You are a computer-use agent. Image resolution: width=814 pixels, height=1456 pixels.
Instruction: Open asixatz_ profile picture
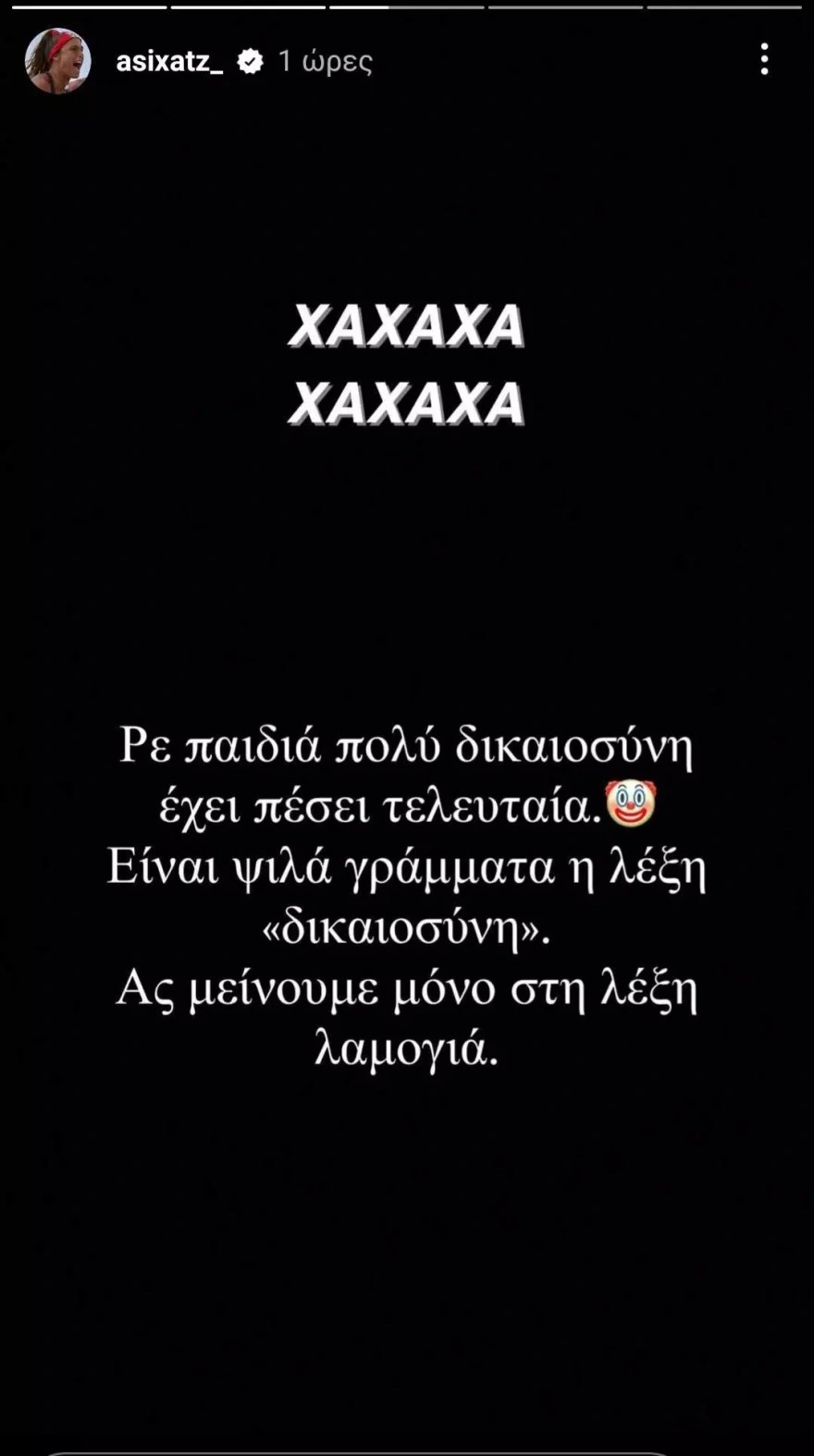click(x=57, y=61)
